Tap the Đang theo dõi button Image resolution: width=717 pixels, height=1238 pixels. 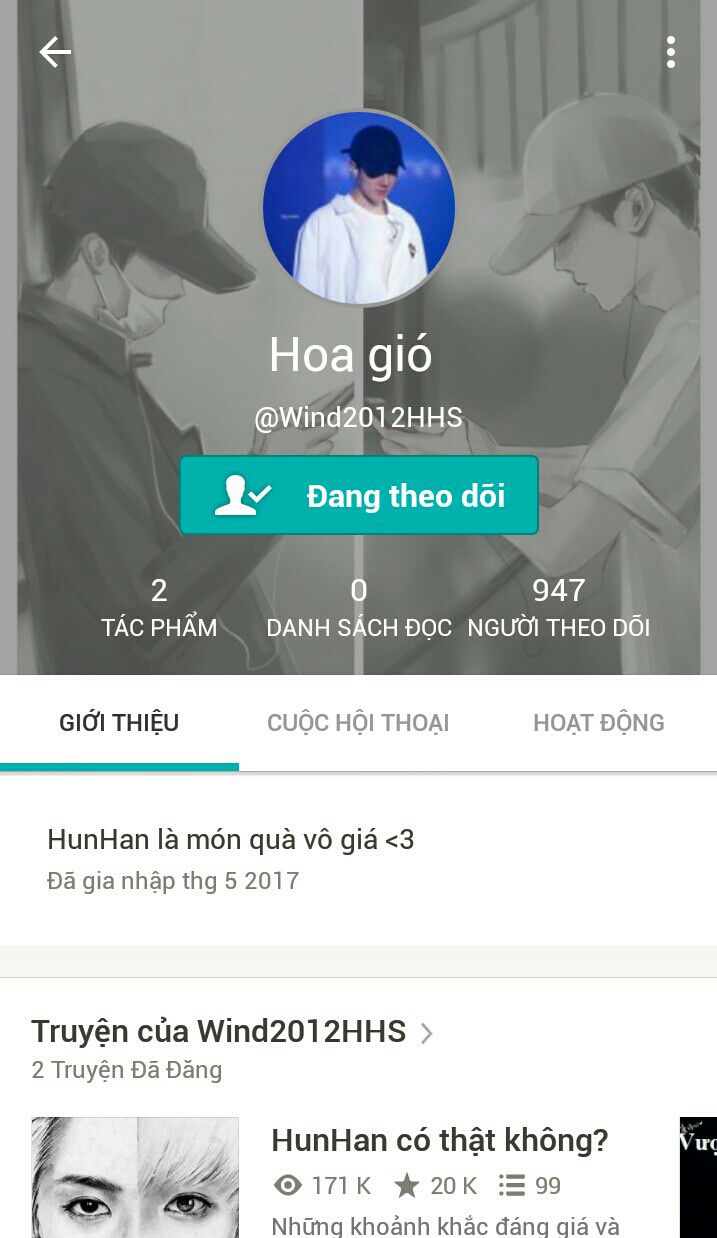click(x=359, y=495)
